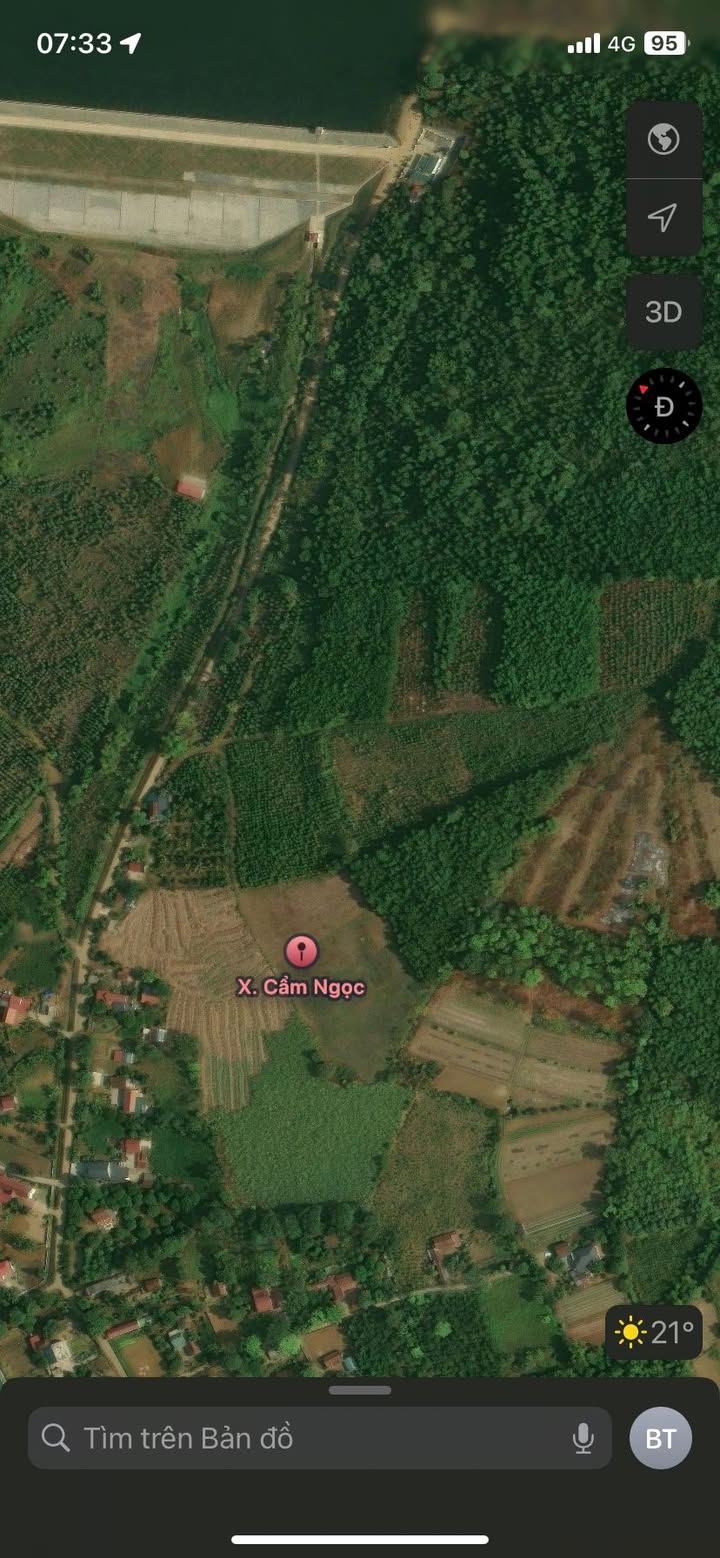Open the BT profile avatar
720x1558 pixels.
pos(660,1438)
